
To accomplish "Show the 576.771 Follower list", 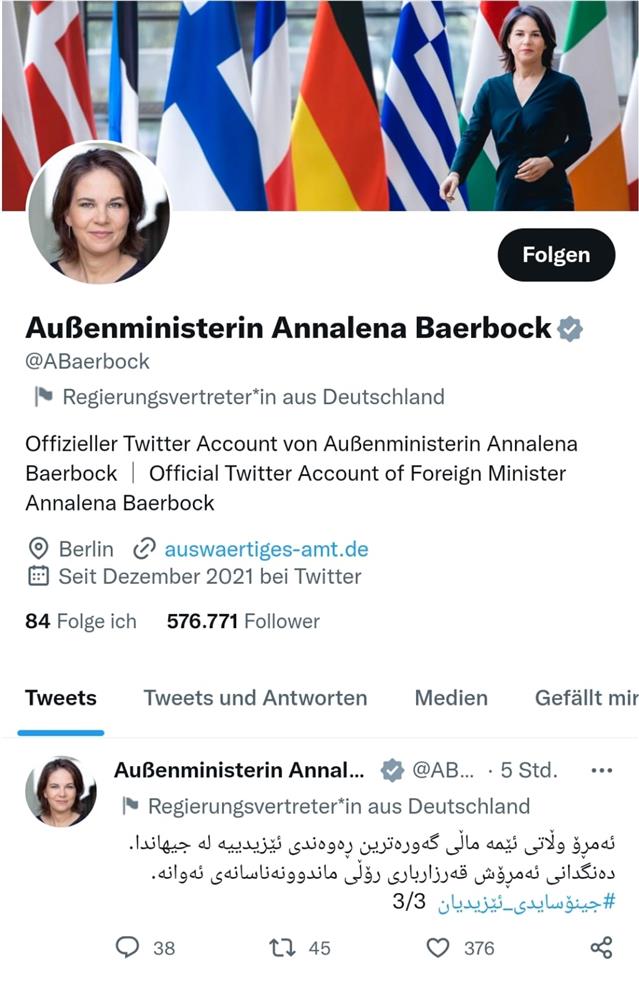I will pyautogui.click(x=243, y=621).
